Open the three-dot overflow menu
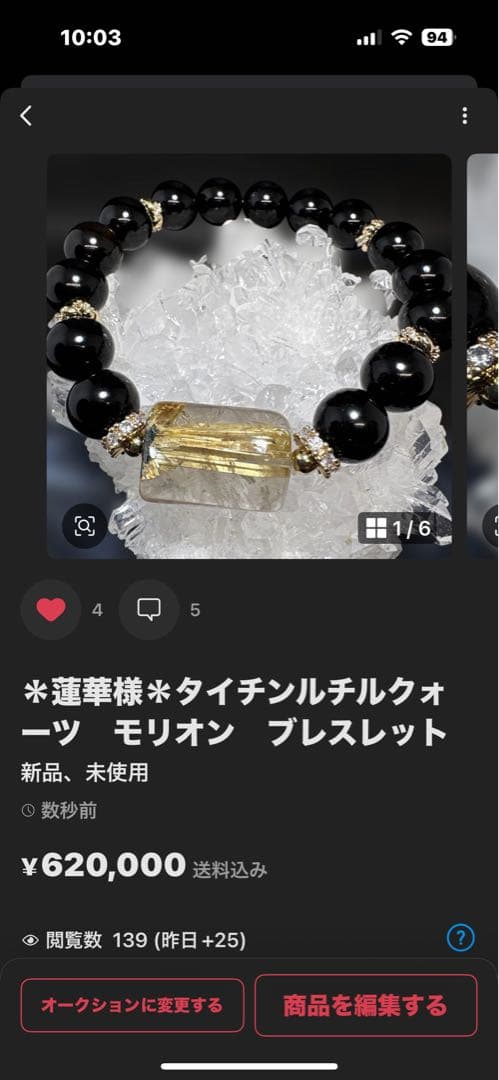 (465, 116)
